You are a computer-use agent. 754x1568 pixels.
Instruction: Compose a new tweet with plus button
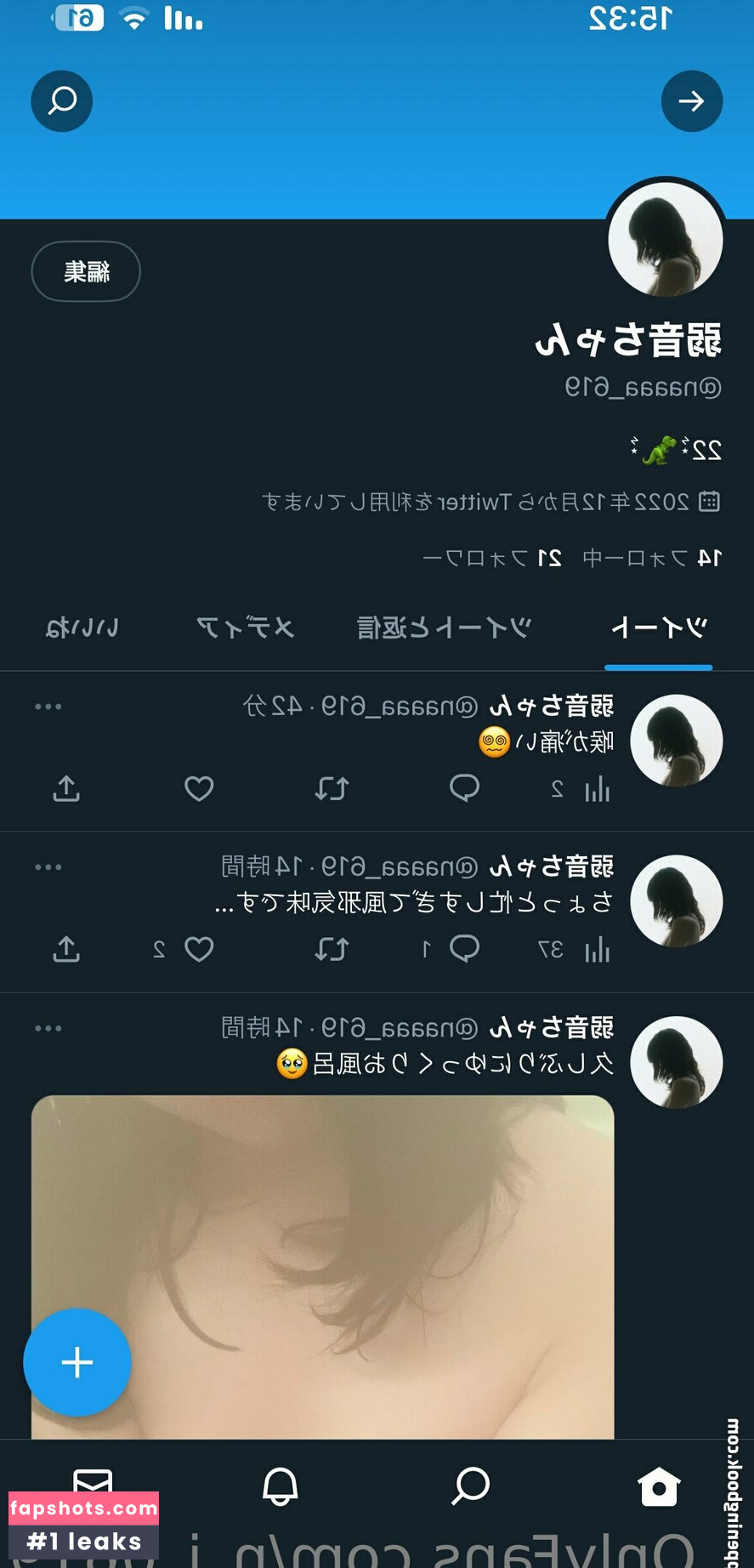(77, 1362)
